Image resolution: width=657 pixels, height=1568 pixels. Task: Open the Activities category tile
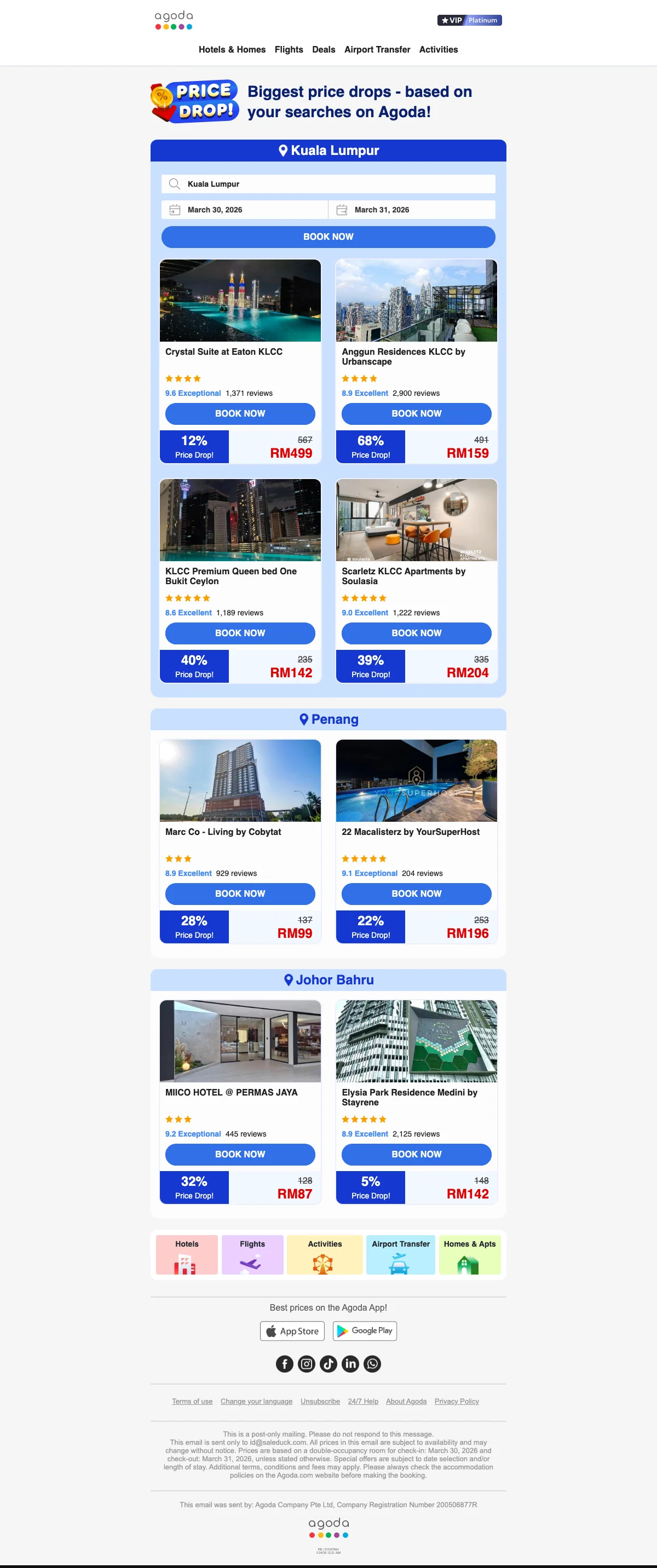tap(325, 1254)
